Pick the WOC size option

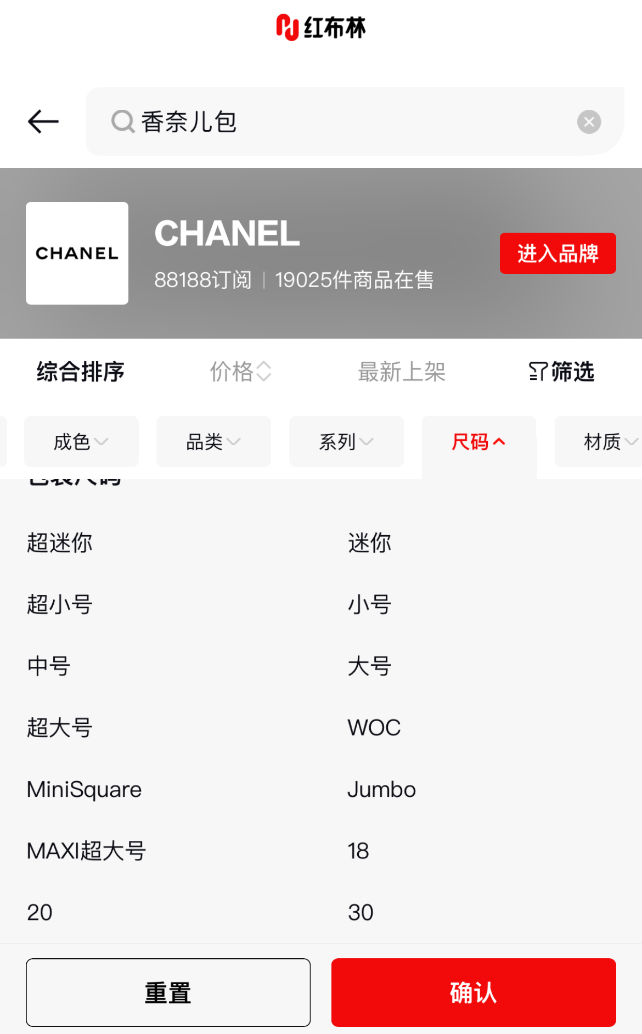374,728
